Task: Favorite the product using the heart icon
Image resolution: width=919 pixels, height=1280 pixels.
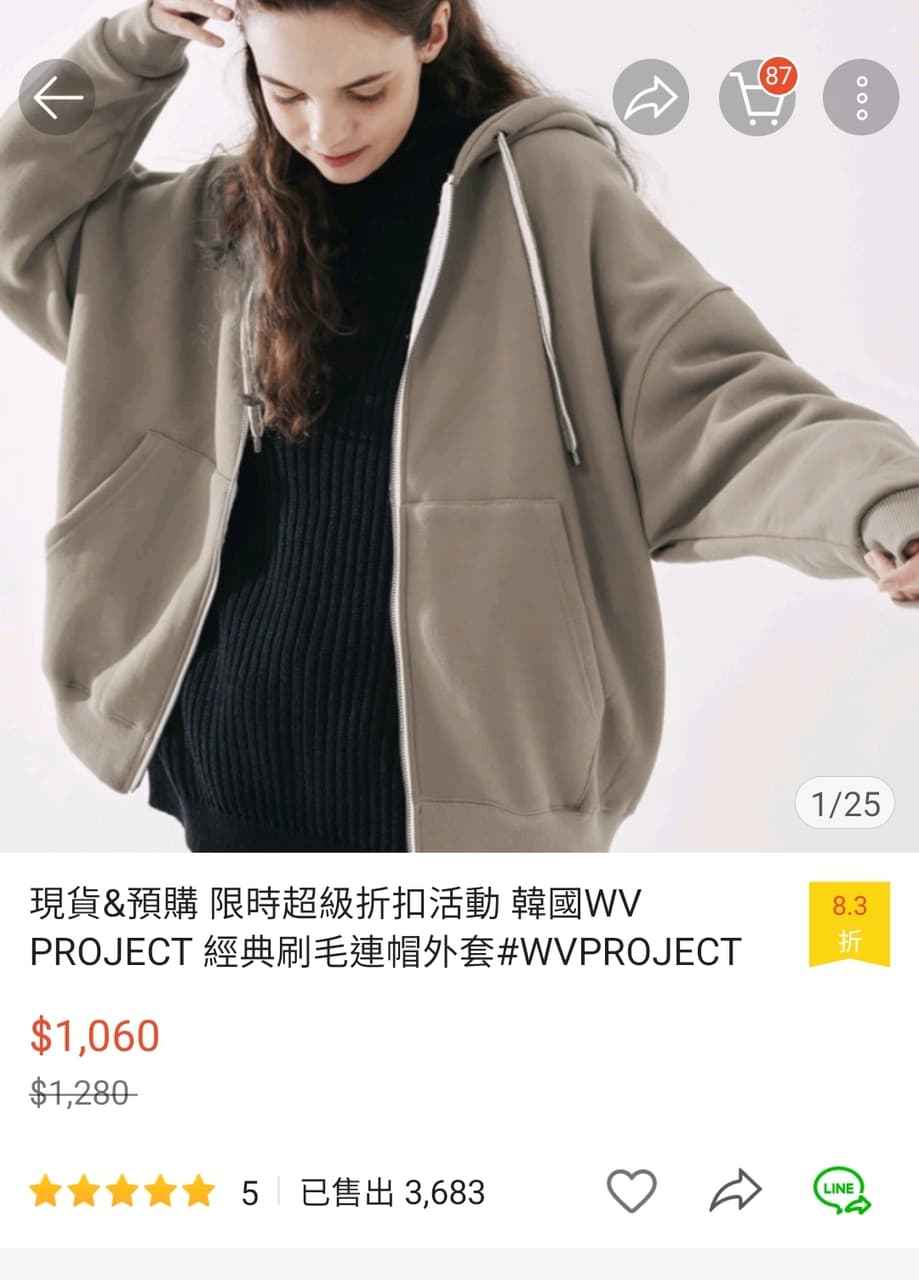Action: (x=629, y=1190)
